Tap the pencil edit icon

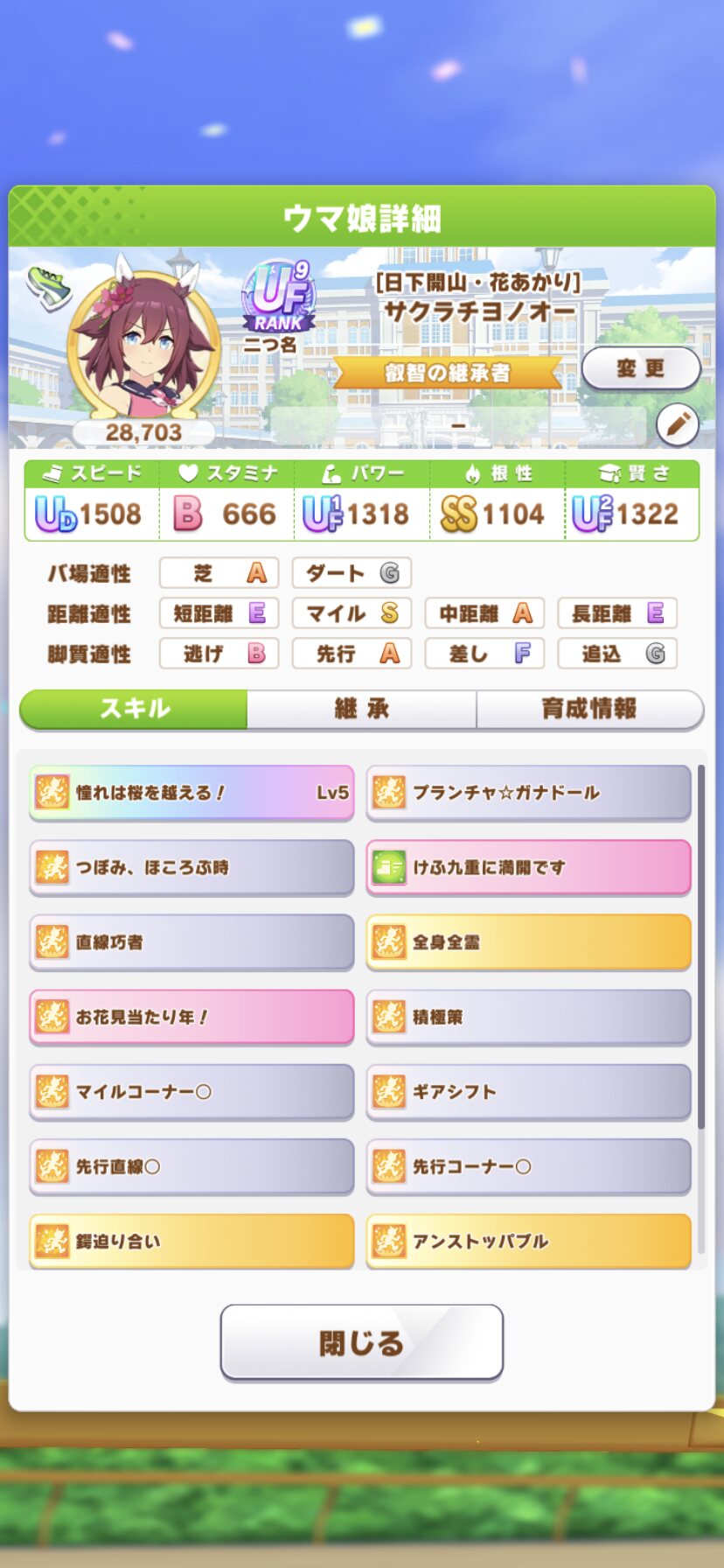click(678, 425)
